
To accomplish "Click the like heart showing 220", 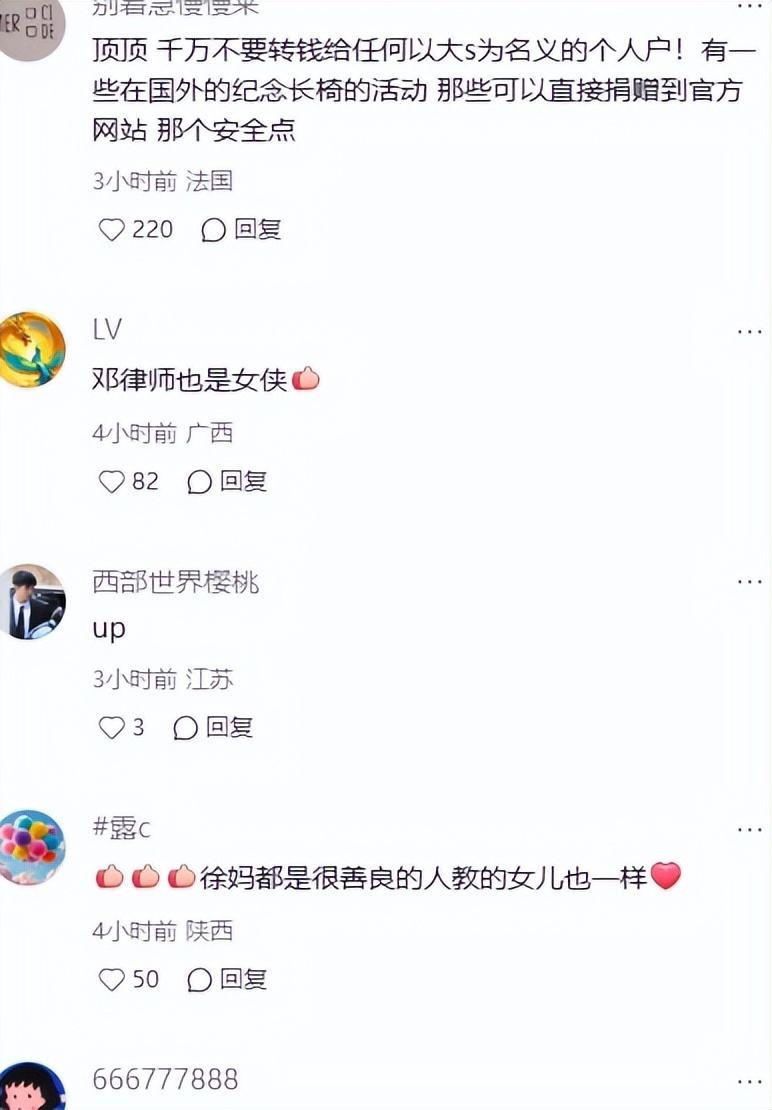I will 110,229.
